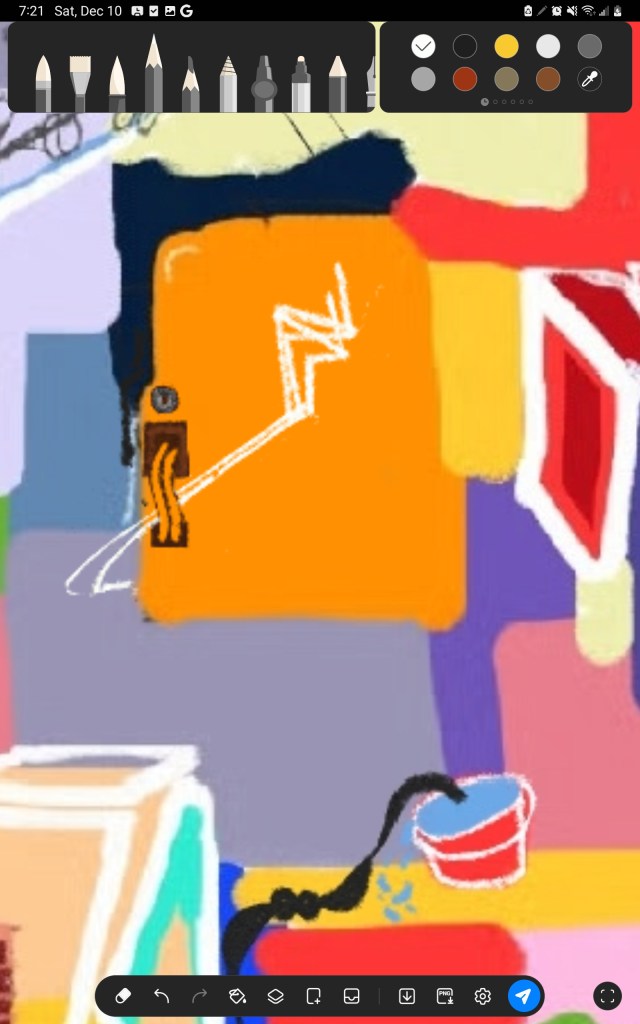Download the drawing with arrow icon
Screen dimensions: 640x1024
(x=406, y=996)
